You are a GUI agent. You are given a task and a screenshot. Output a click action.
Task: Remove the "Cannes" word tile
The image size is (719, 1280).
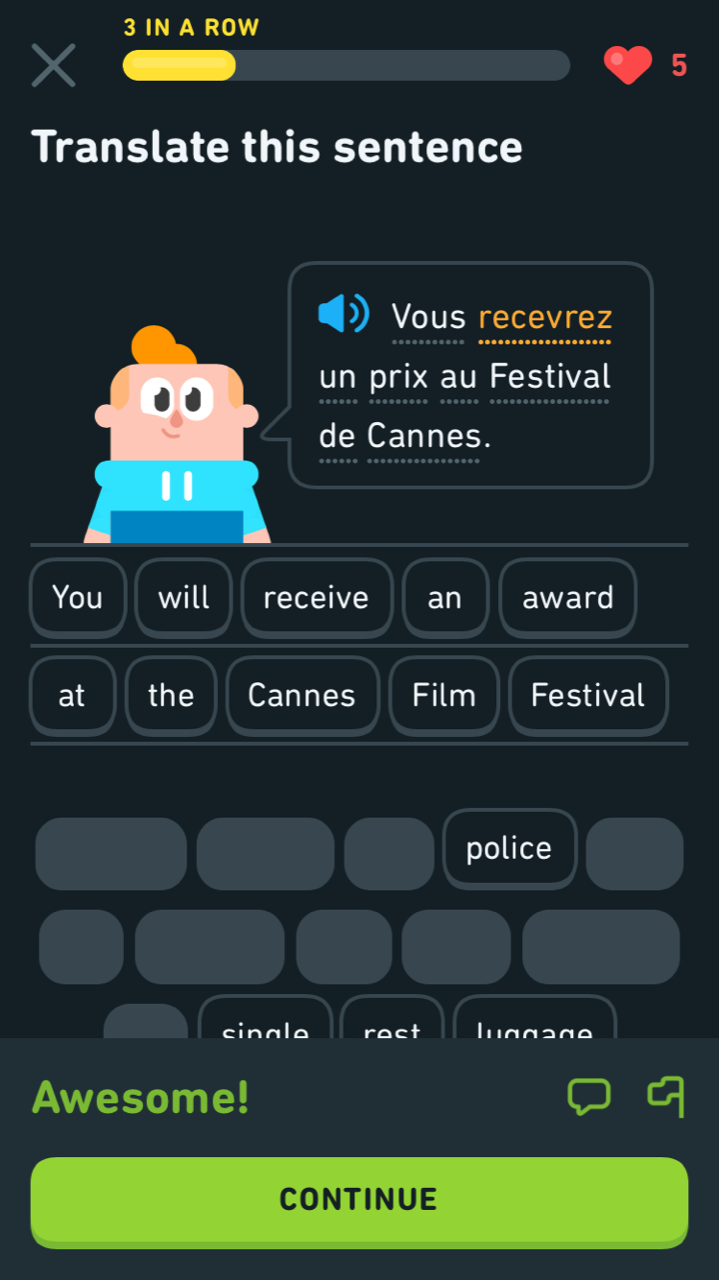pos(302,696)
